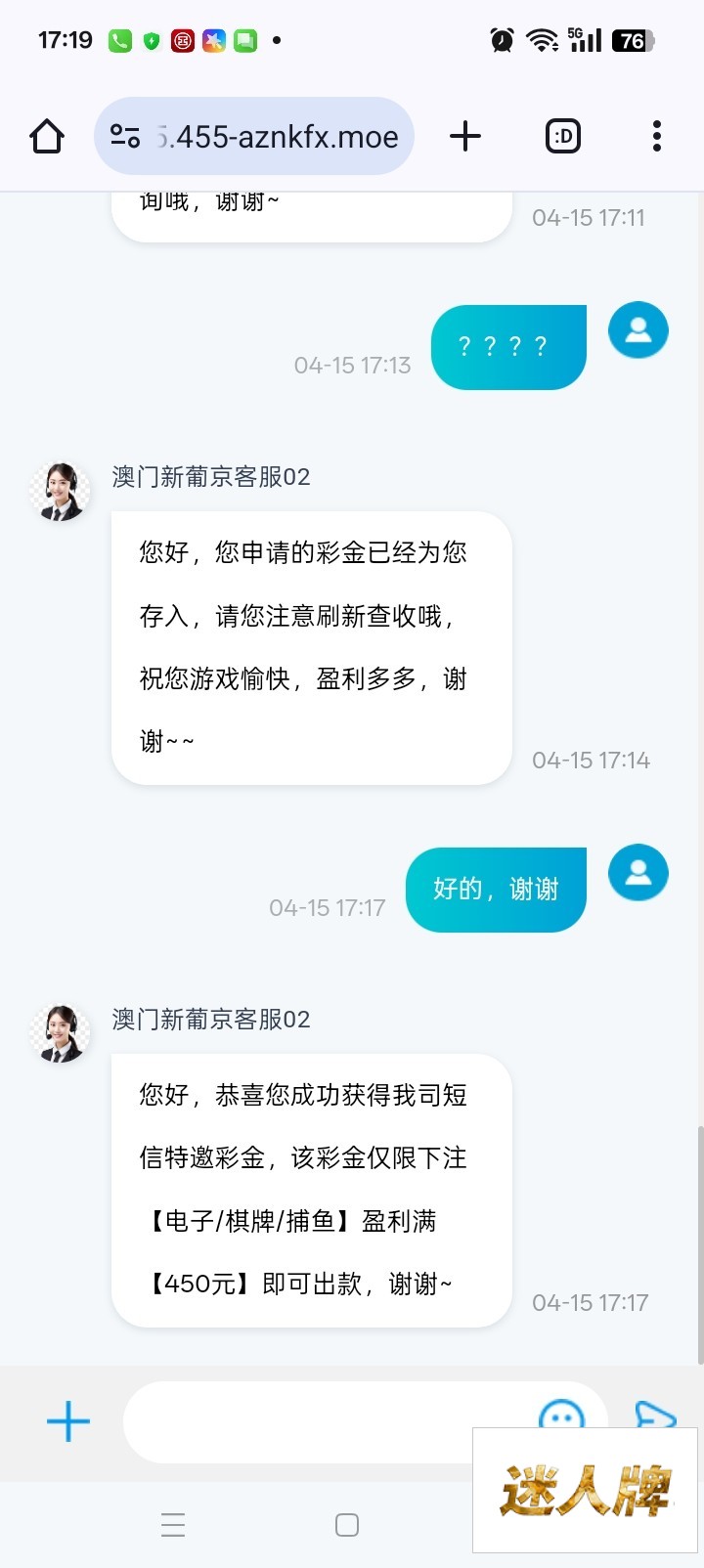Go to the browser home page
This screenshot has height=1568, width=704.
(x=47, y=137)
